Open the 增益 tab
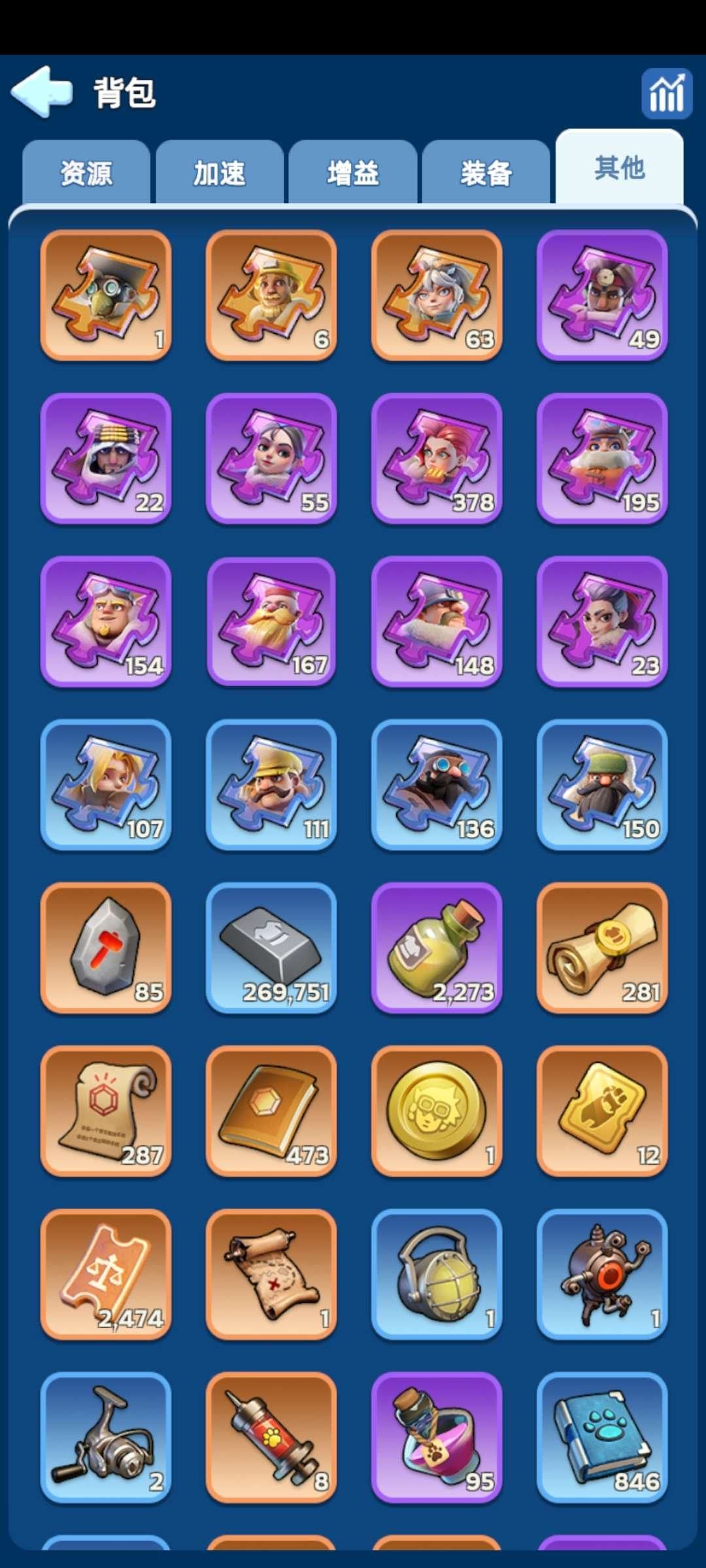This screenshot has height=1568, width=706. [353, 173]
